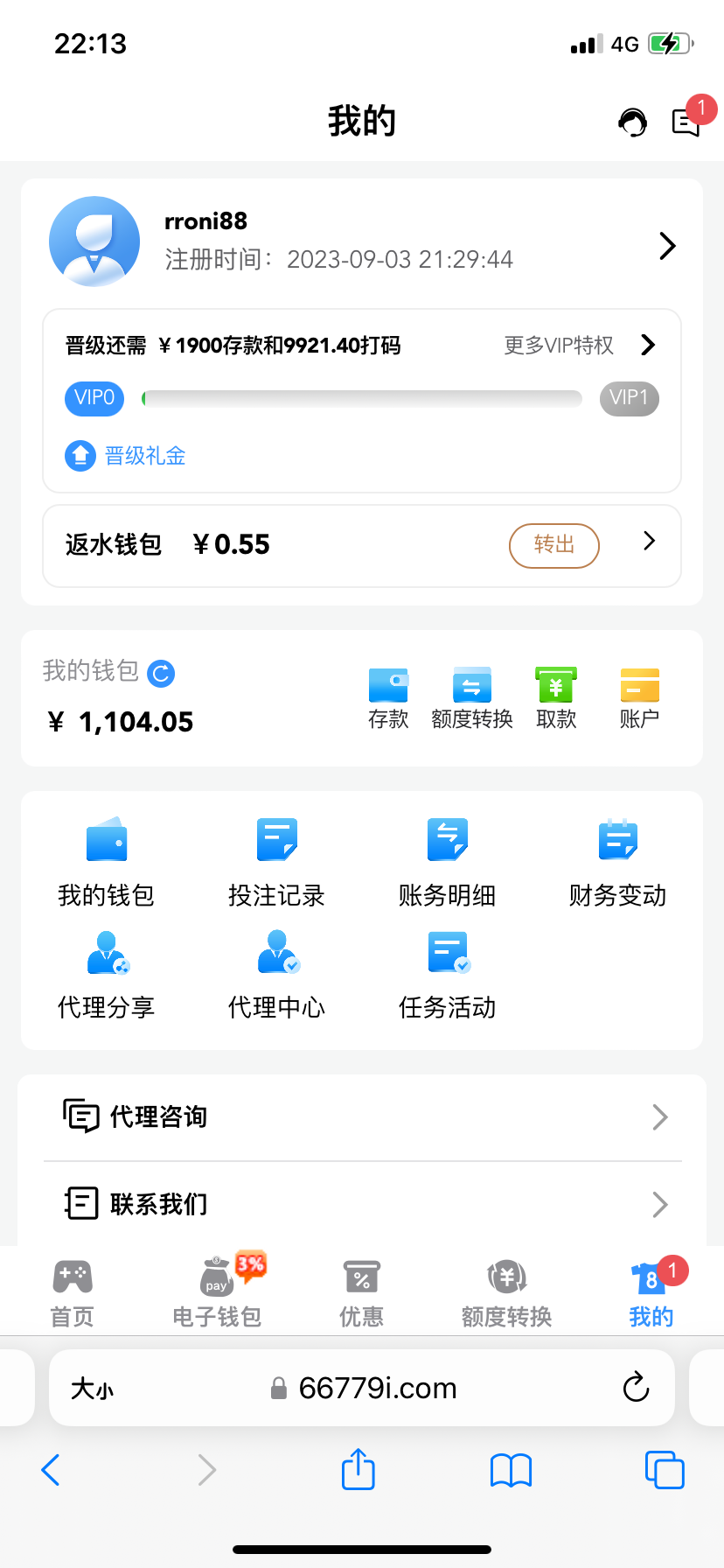This screenshot has width=724, height=1568.
Task: Open 取款 withdrawal shortcut
Action: 556,698
